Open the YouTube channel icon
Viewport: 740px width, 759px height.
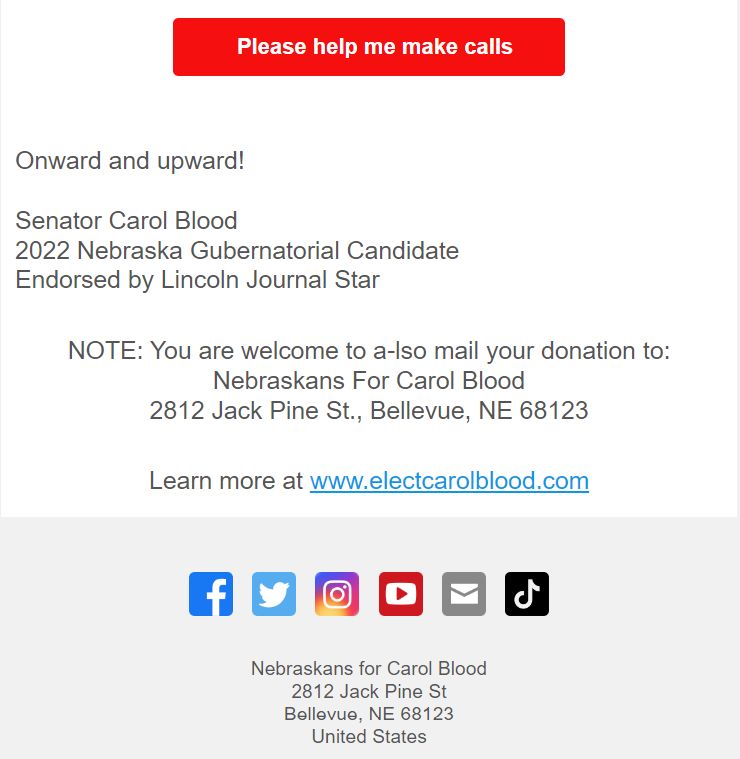(400, 594)
